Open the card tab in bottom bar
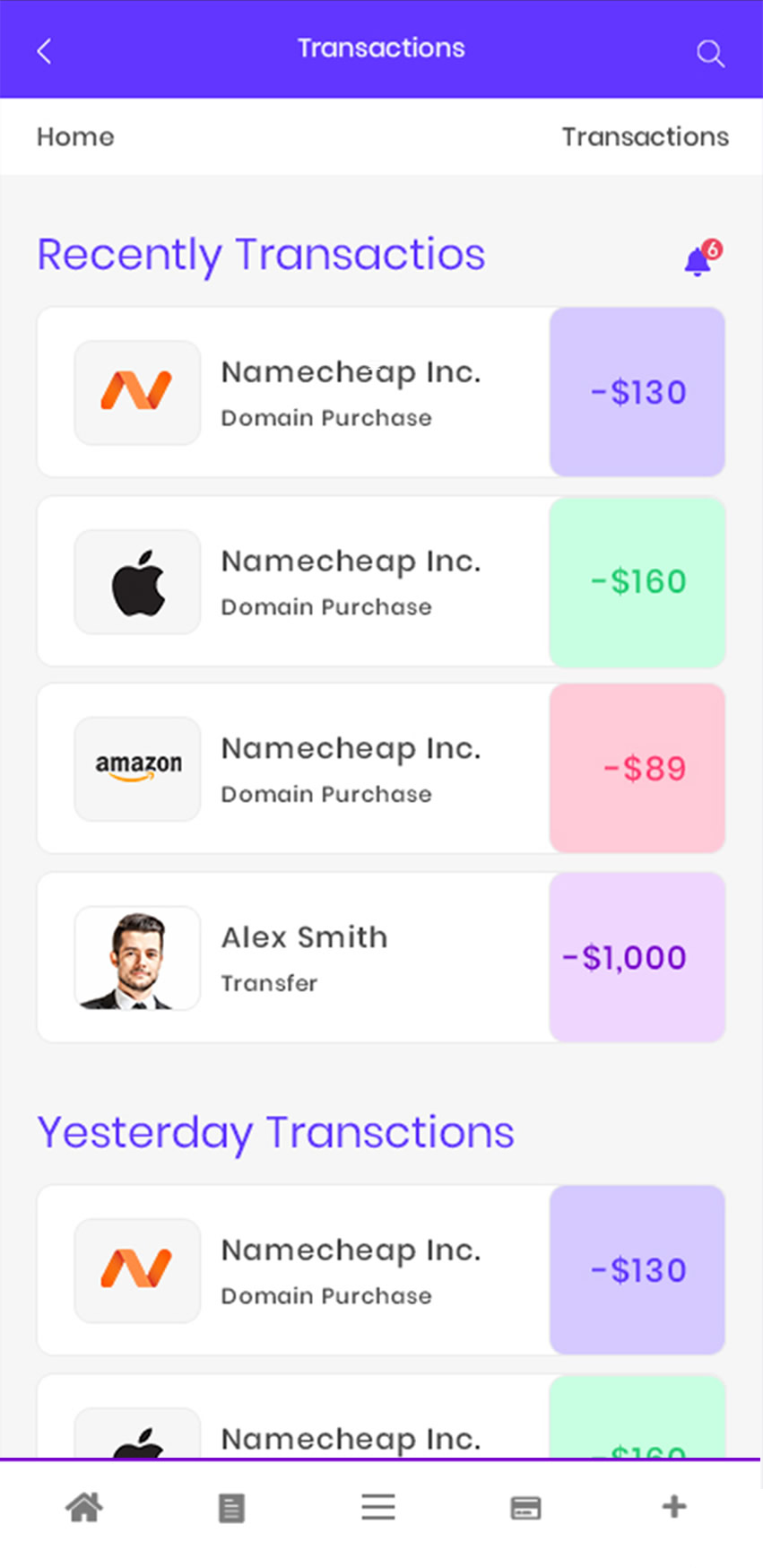The height and width of the screenshot is (1568, 763). tap(525, 1508)
